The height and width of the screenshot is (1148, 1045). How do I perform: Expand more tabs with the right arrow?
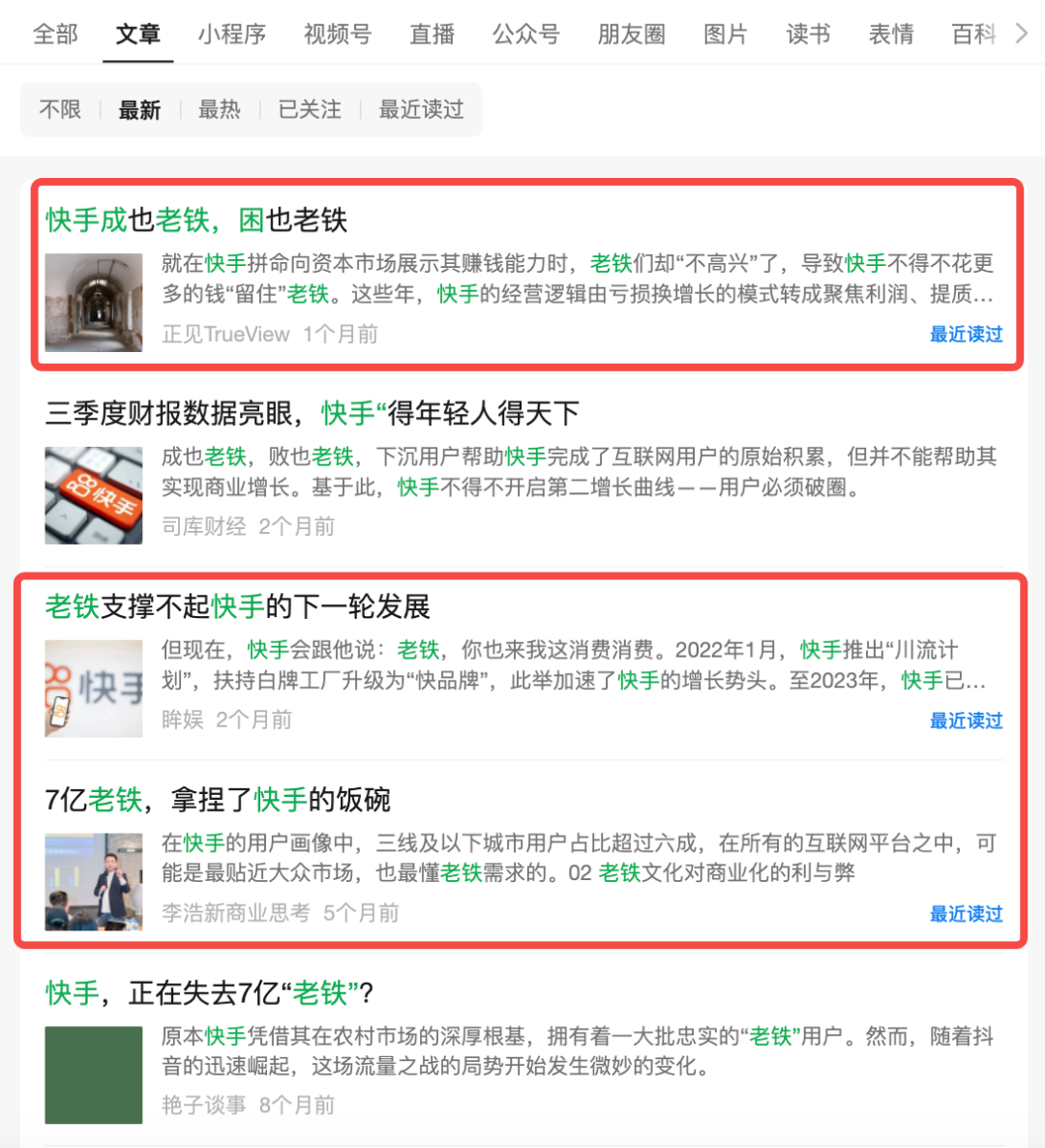[1021, 34]
